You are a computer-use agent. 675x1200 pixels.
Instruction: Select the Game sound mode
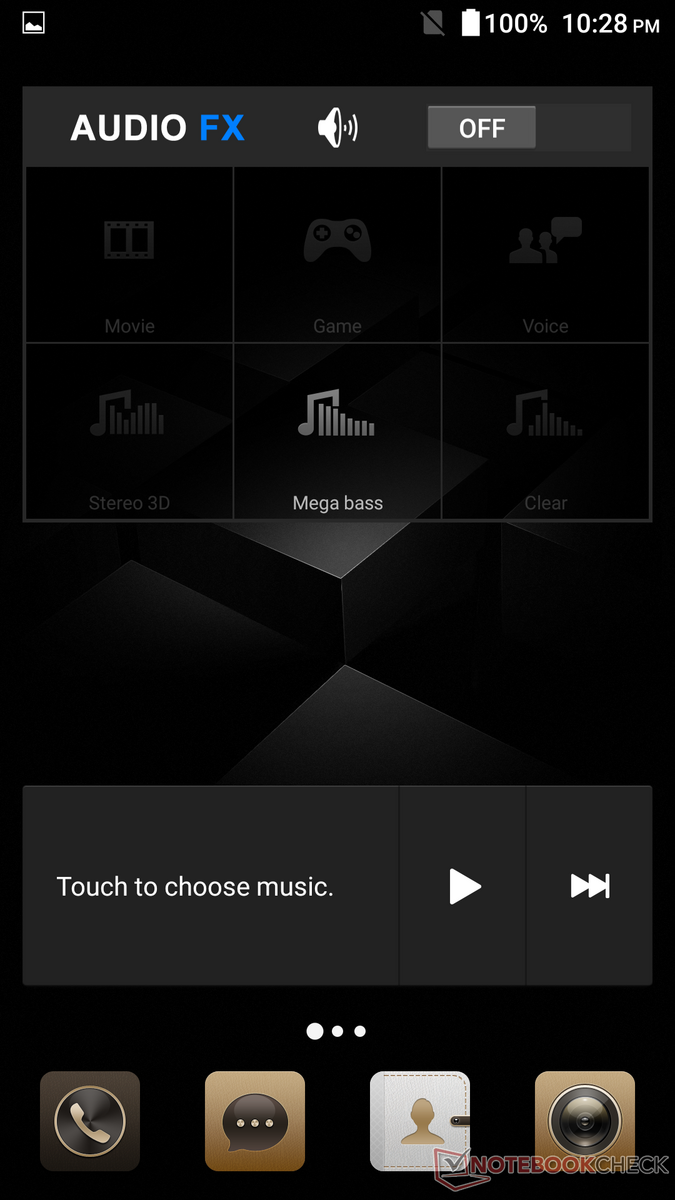(337, 255)
